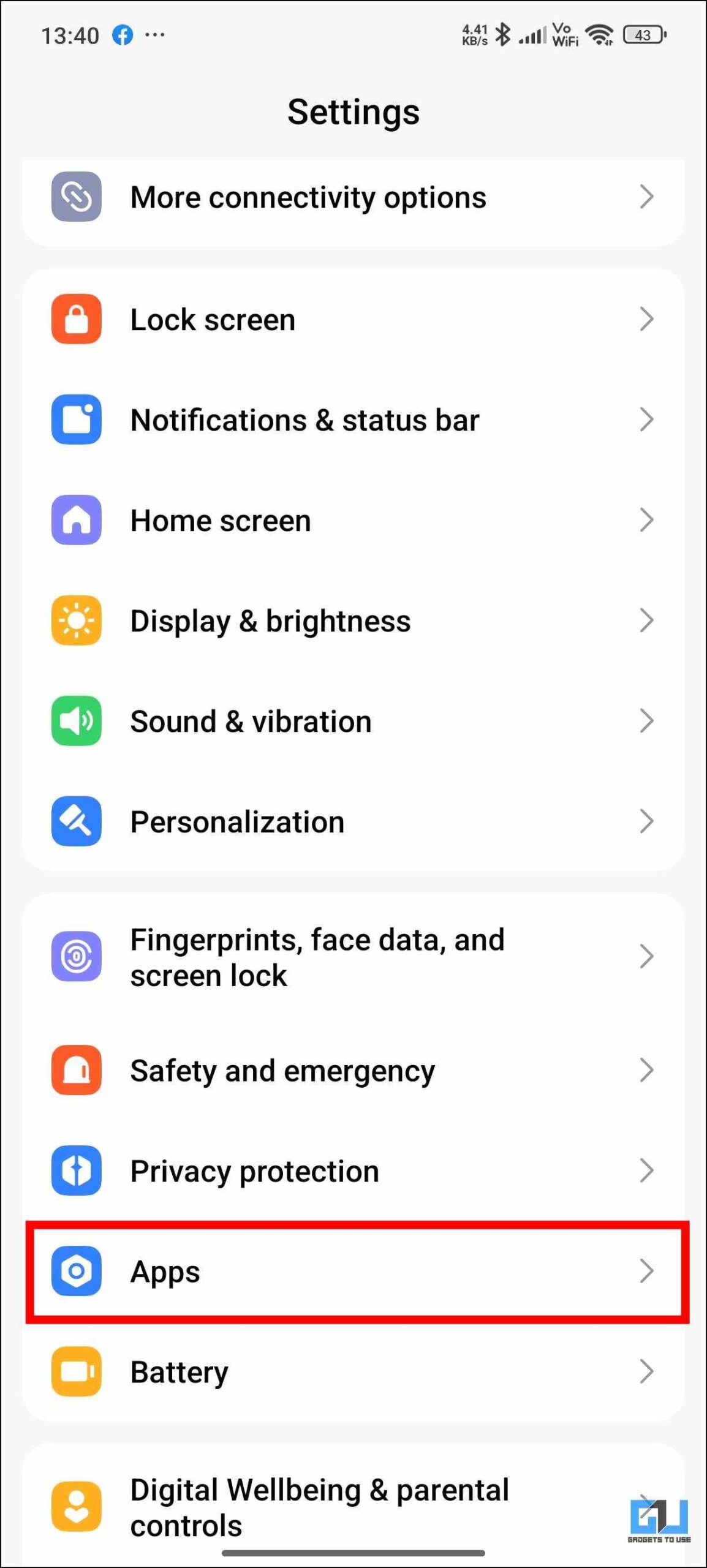
Task: Select Display & brightness
Action: click(x=353, y=620)
